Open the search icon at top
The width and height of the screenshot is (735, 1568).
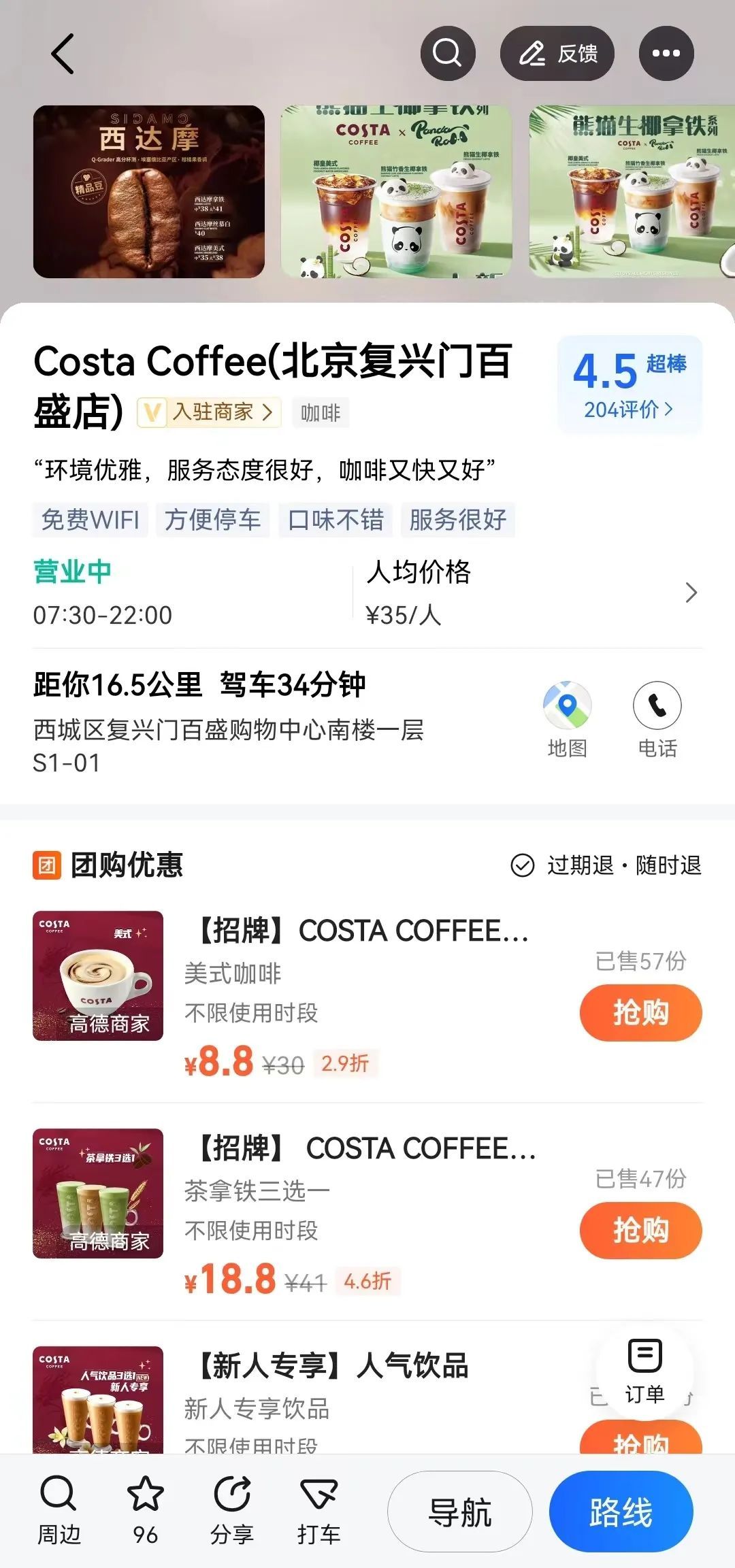pos(447,54)
